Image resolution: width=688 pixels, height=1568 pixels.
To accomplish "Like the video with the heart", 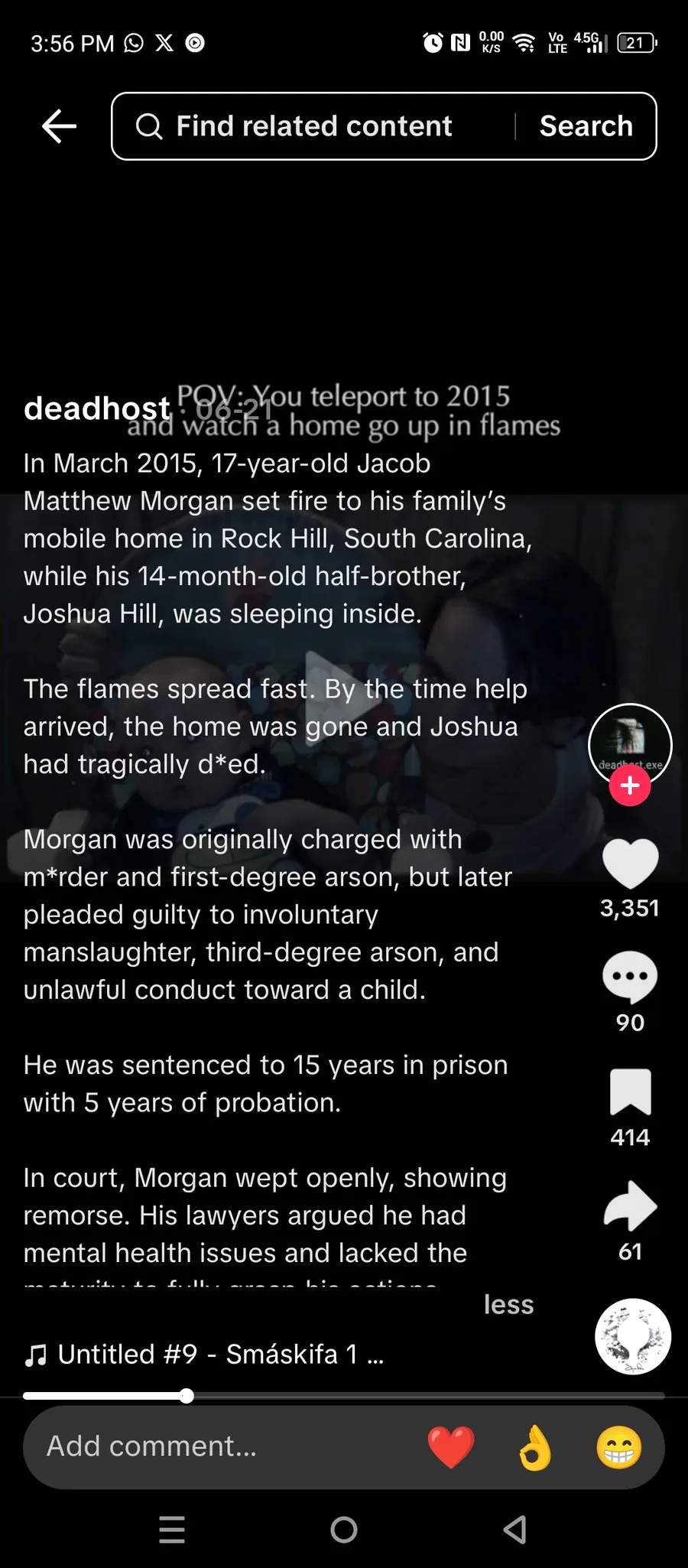I will pyautogui.click(x=630, y=864).
